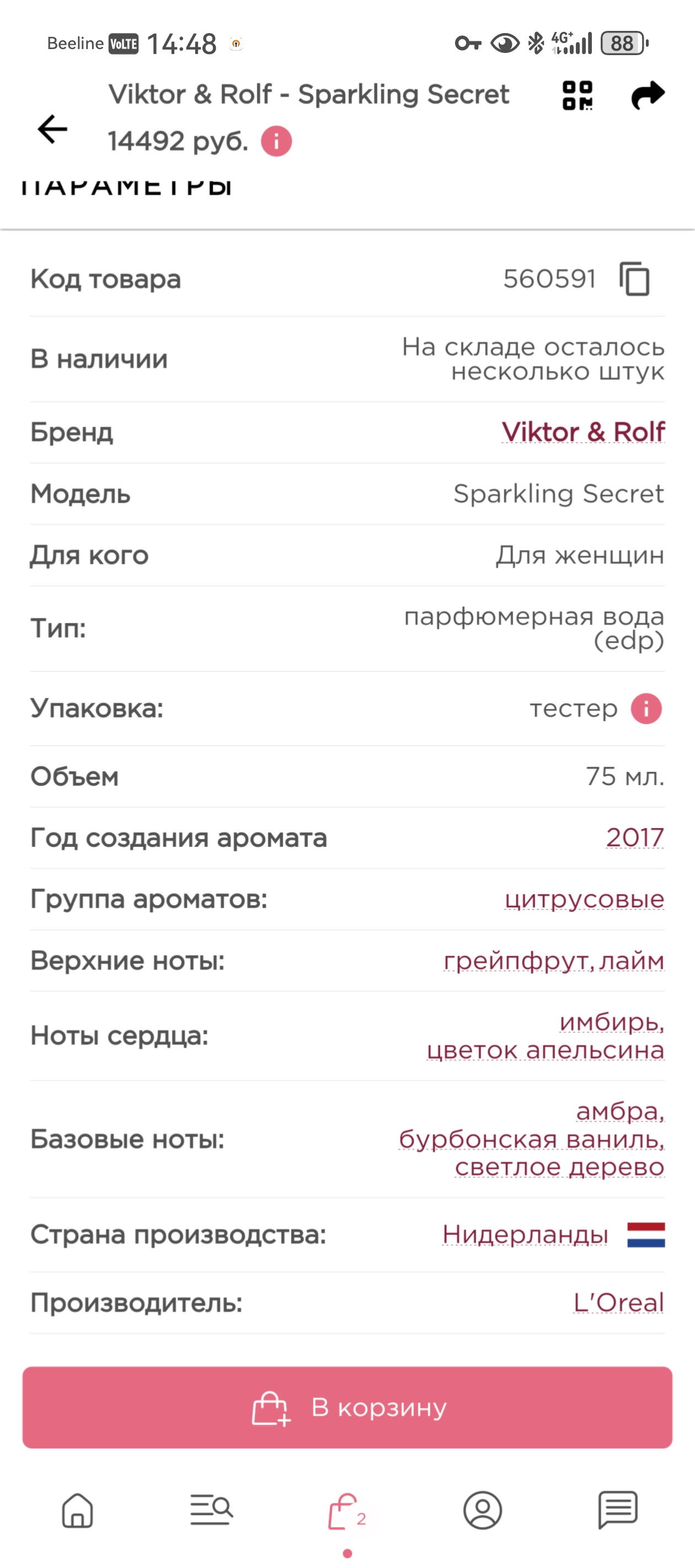Open the светлое дерево note link

(559, 1167)
